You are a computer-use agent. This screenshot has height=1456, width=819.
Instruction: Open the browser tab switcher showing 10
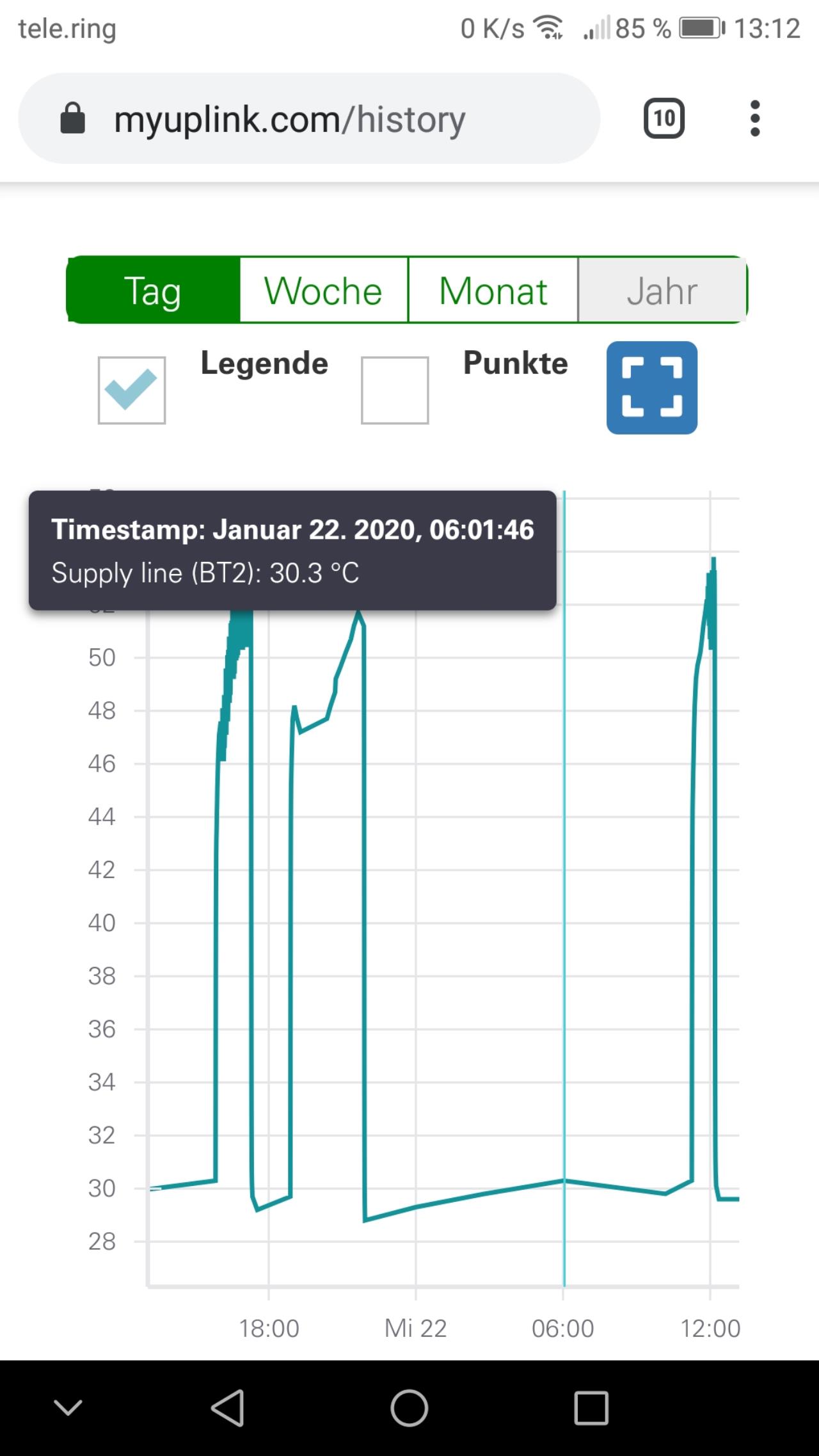(x=664, y=118)
